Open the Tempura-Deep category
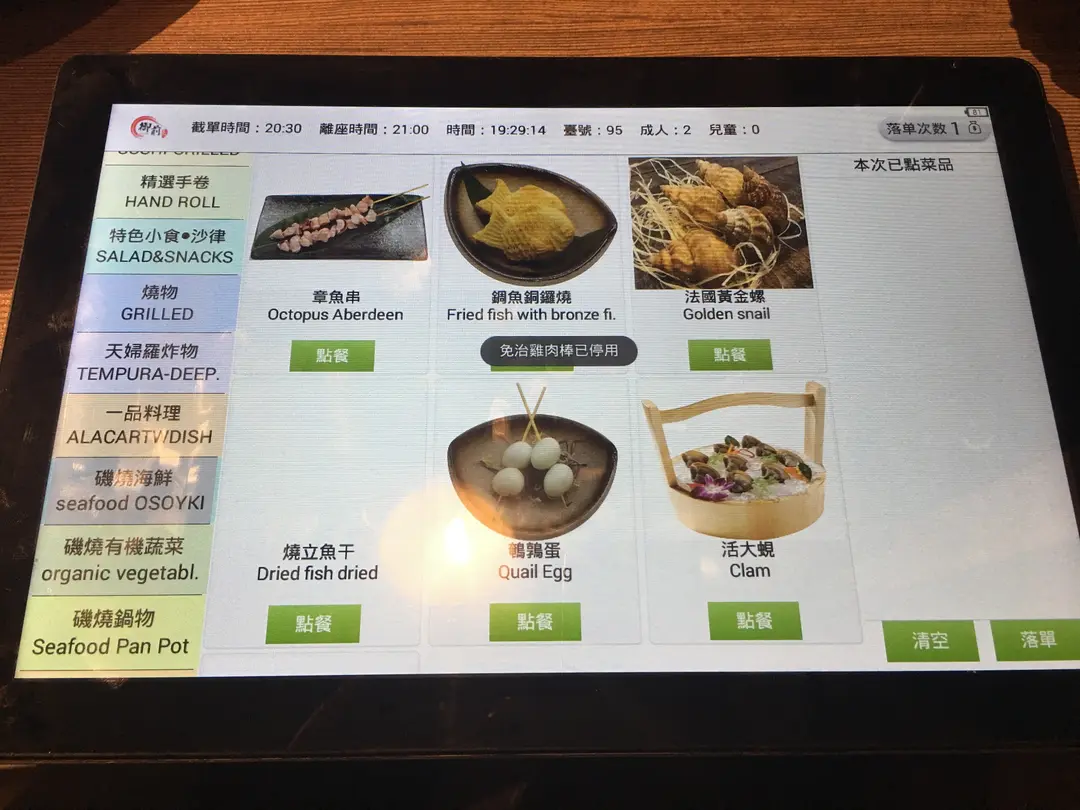The height and width of the screenshot is (810, 1080). pyautogui.click(x=150, y=362)
